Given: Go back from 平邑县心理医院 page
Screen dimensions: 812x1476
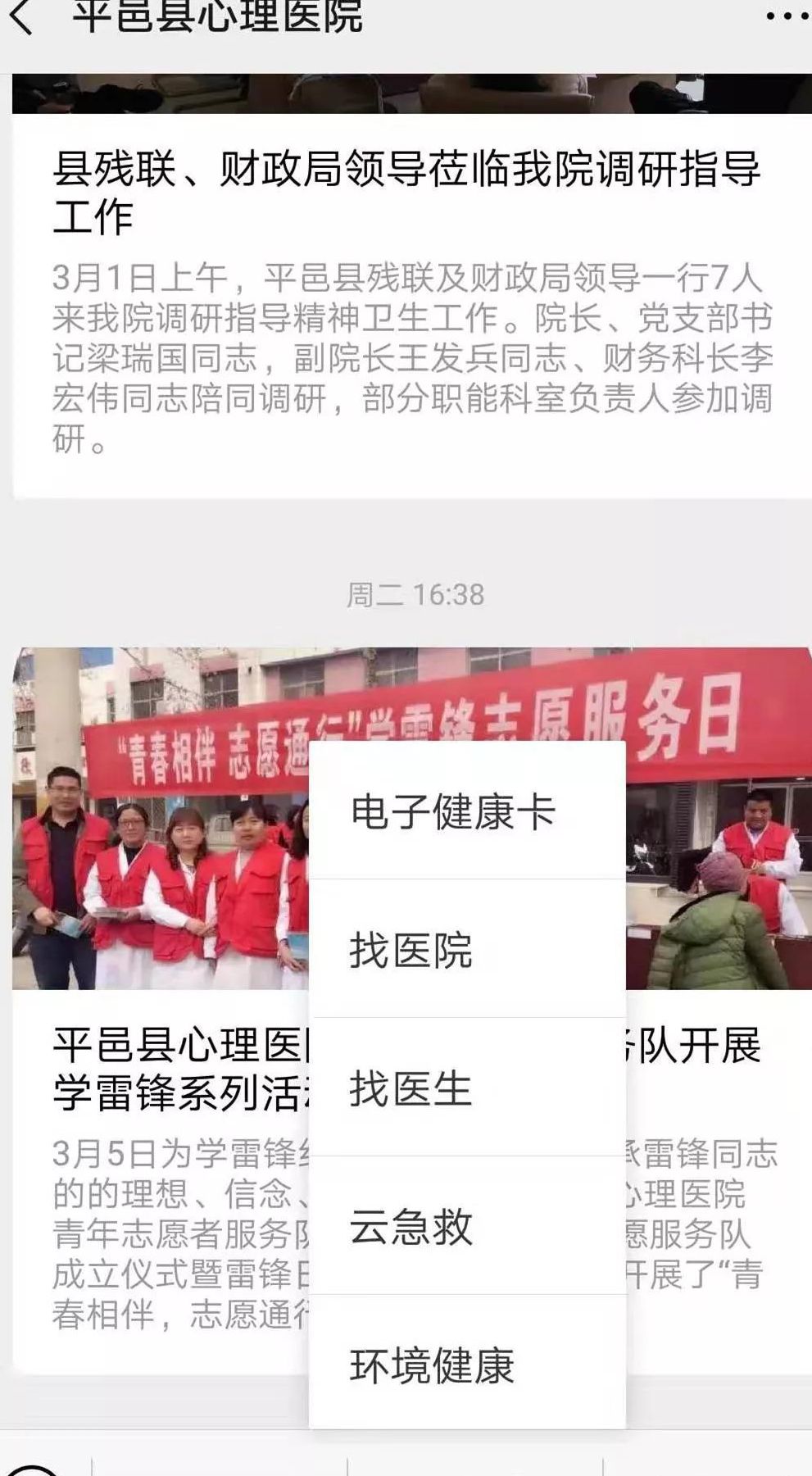Looking at the screenshot, I should pos(23,16).
